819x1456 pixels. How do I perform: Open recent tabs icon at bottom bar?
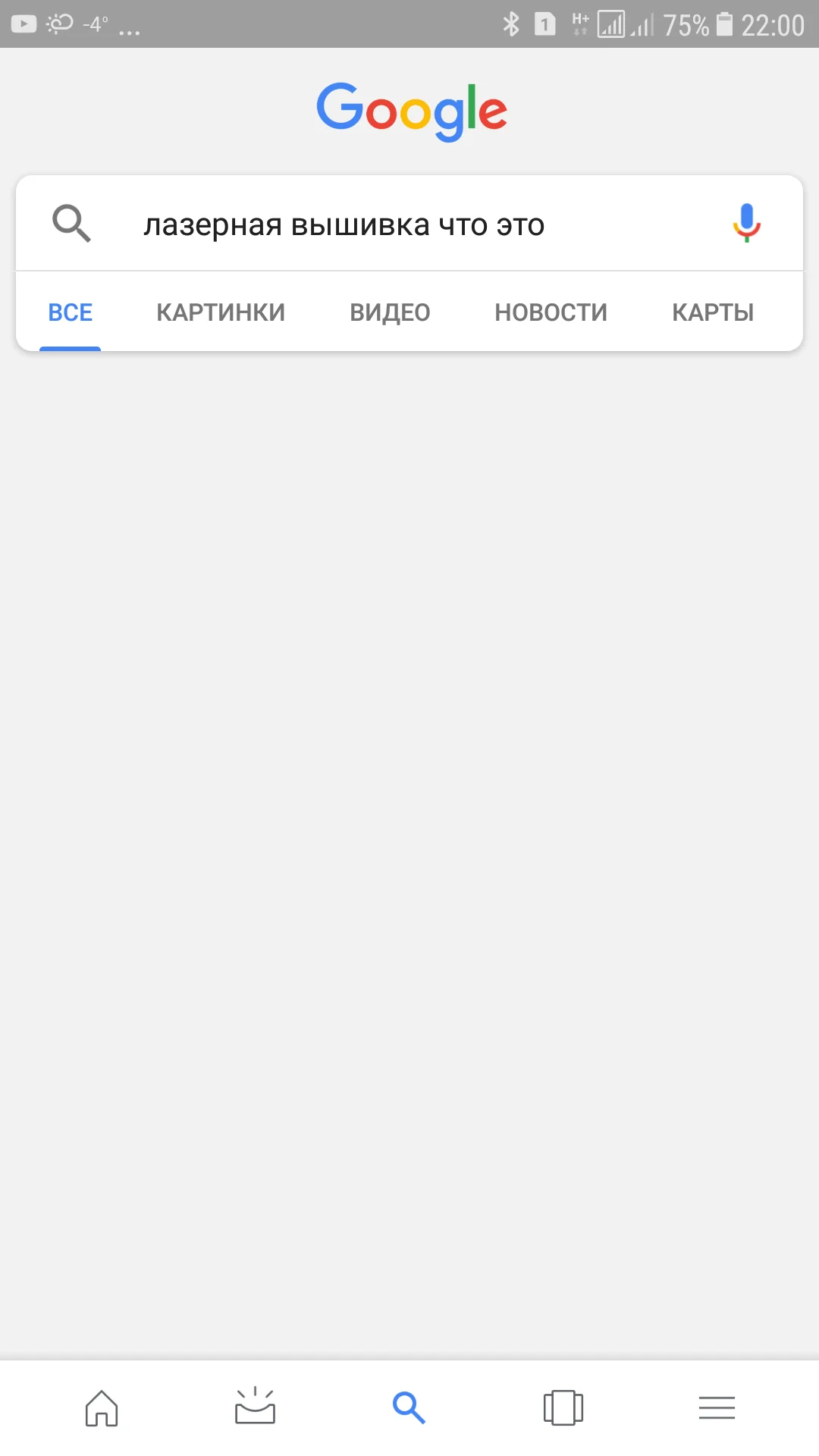[x=563, y=1407]
